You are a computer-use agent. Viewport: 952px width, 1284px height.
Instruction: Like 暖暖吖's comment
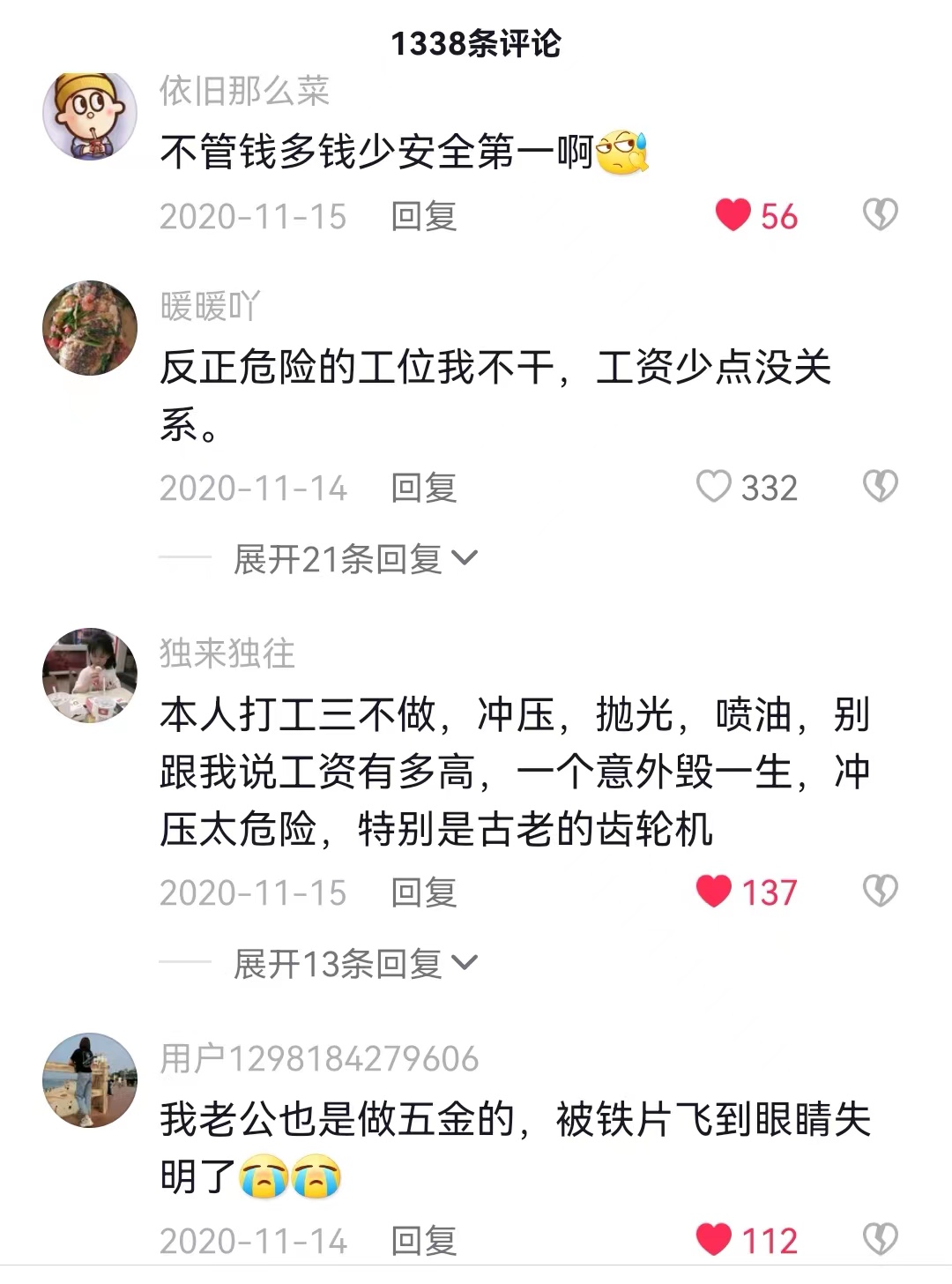click(713, 487)
